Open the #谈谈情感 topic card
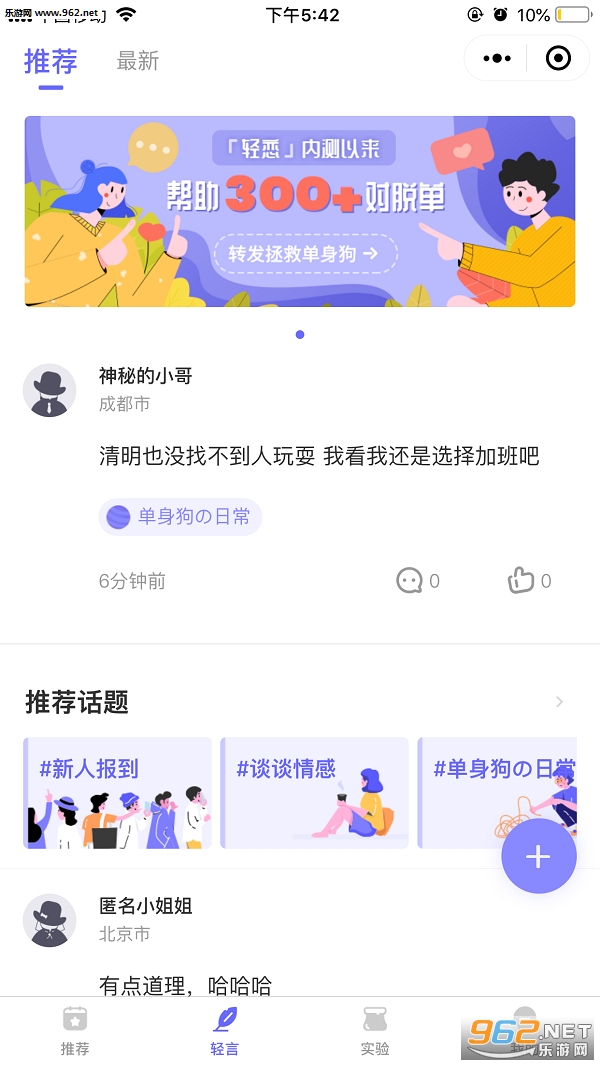Image resolution: width=600 pixels, height=1066 pixels. pos(314,793)
